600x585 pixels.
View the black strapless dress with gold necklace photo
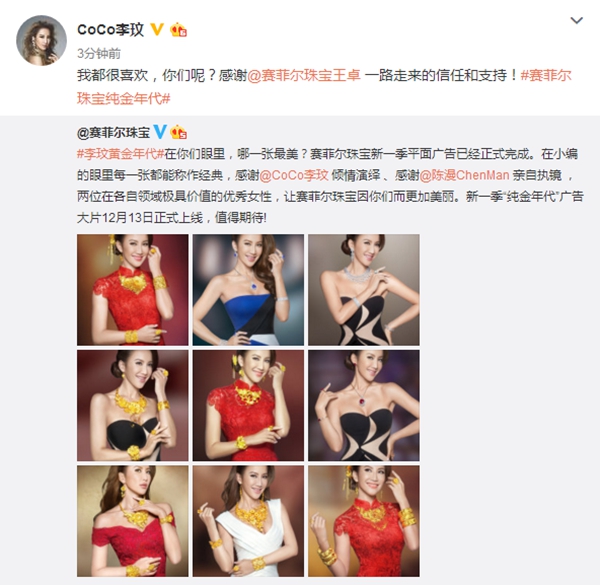pos(132,405)
